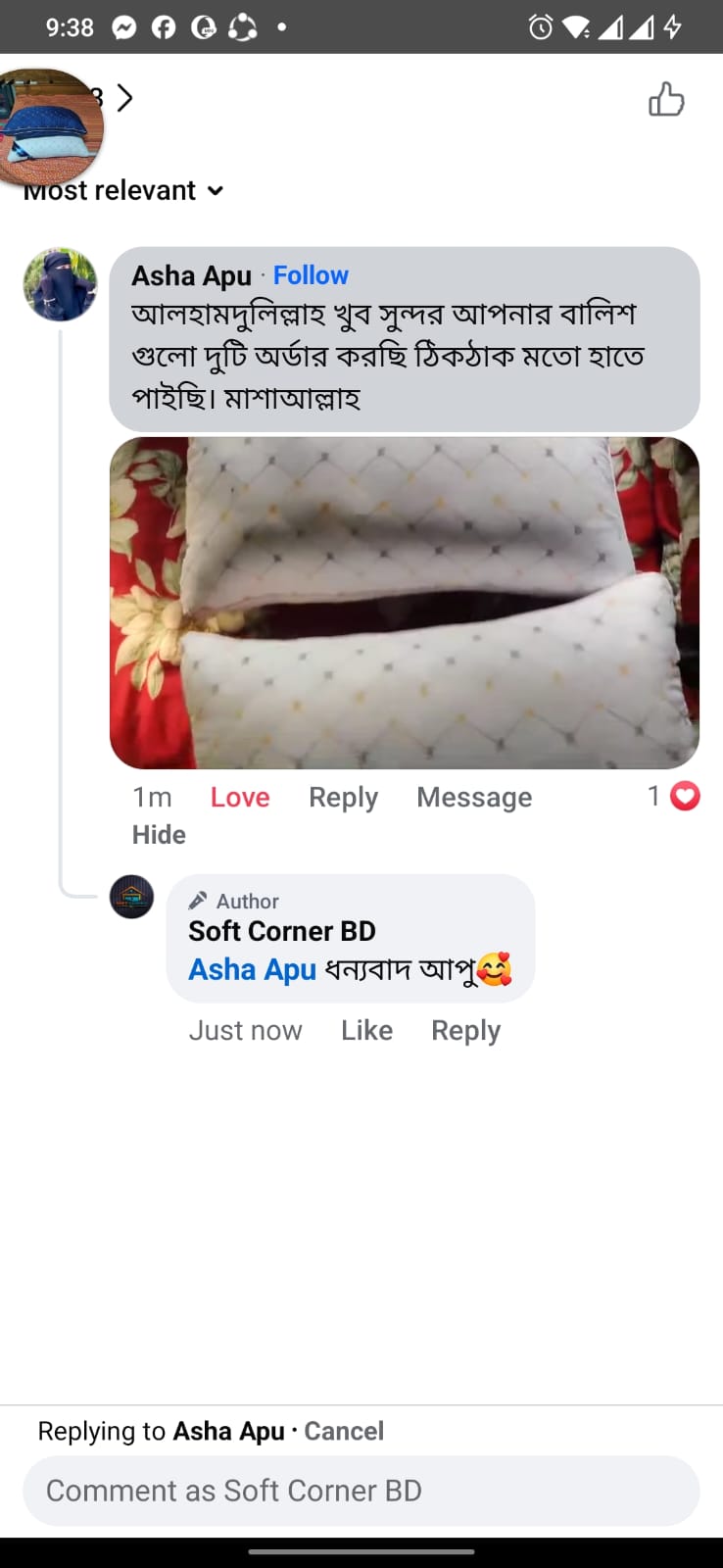Like the Soft Corner BD reply
The height and width of the screenshot is (1568, 723).
(366, 1030)
